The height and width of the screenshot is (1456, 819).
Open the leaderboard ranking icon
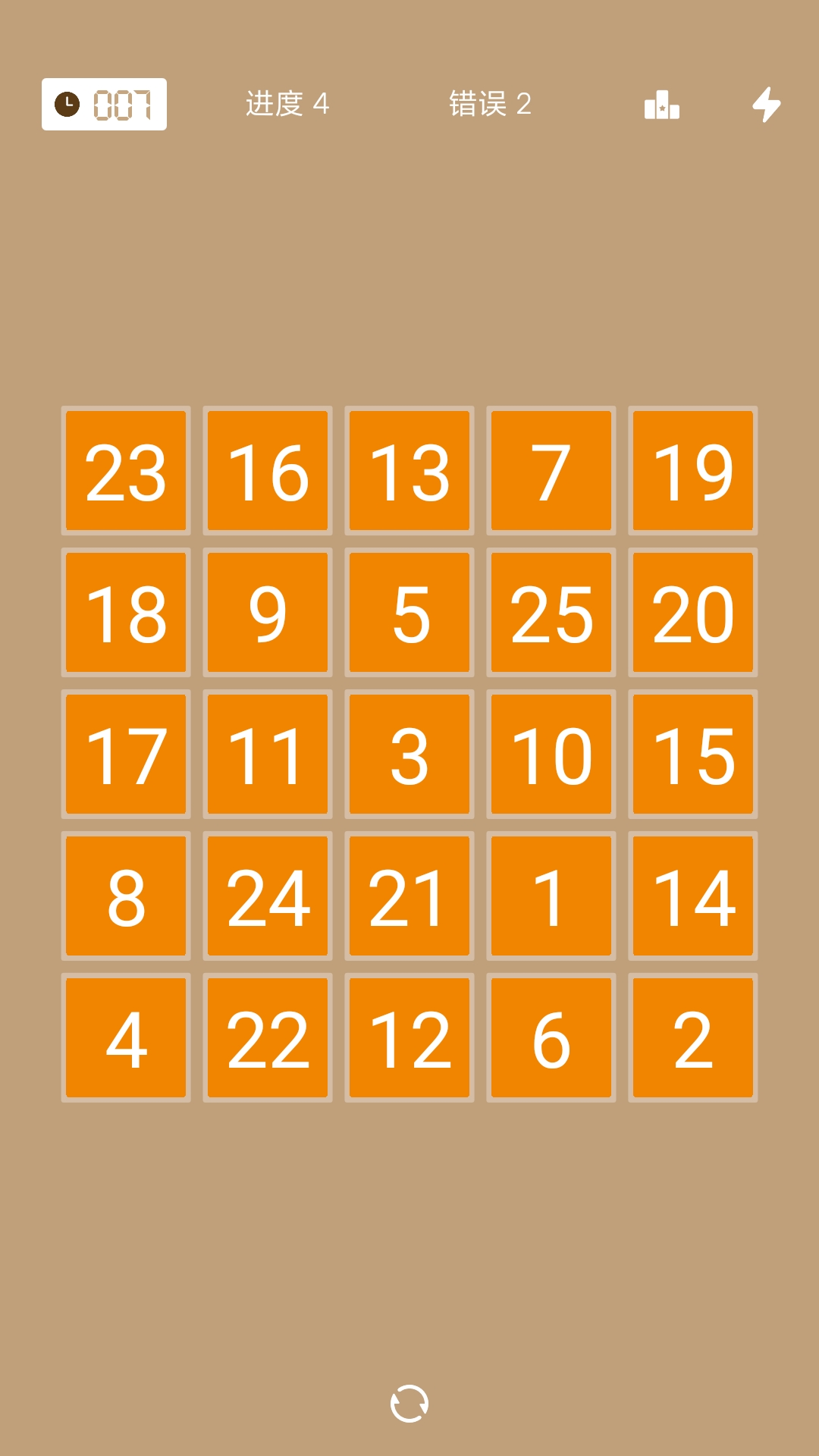point(661,105)
